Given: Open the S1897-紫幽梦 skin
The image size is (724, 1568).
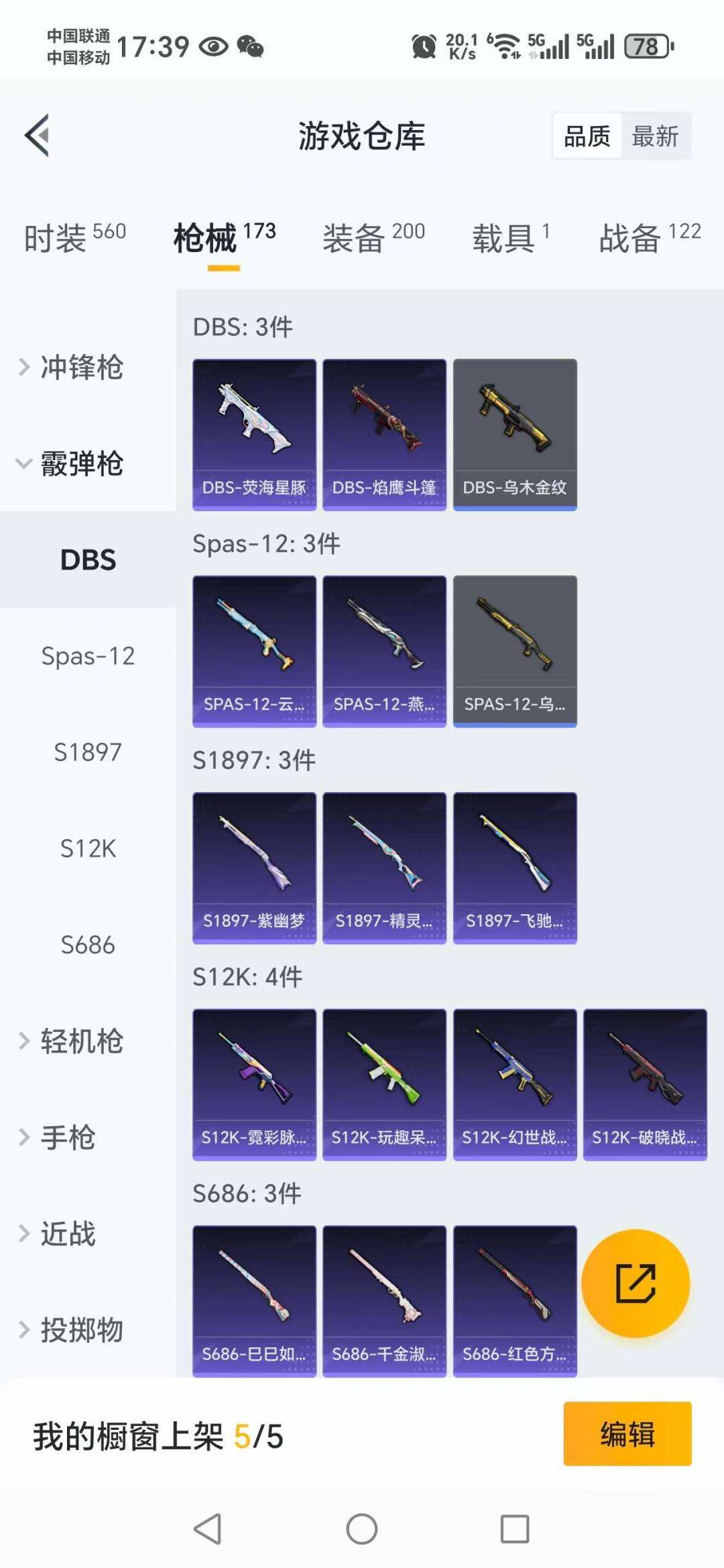Looking at the screenshot, I should point(254,867).
